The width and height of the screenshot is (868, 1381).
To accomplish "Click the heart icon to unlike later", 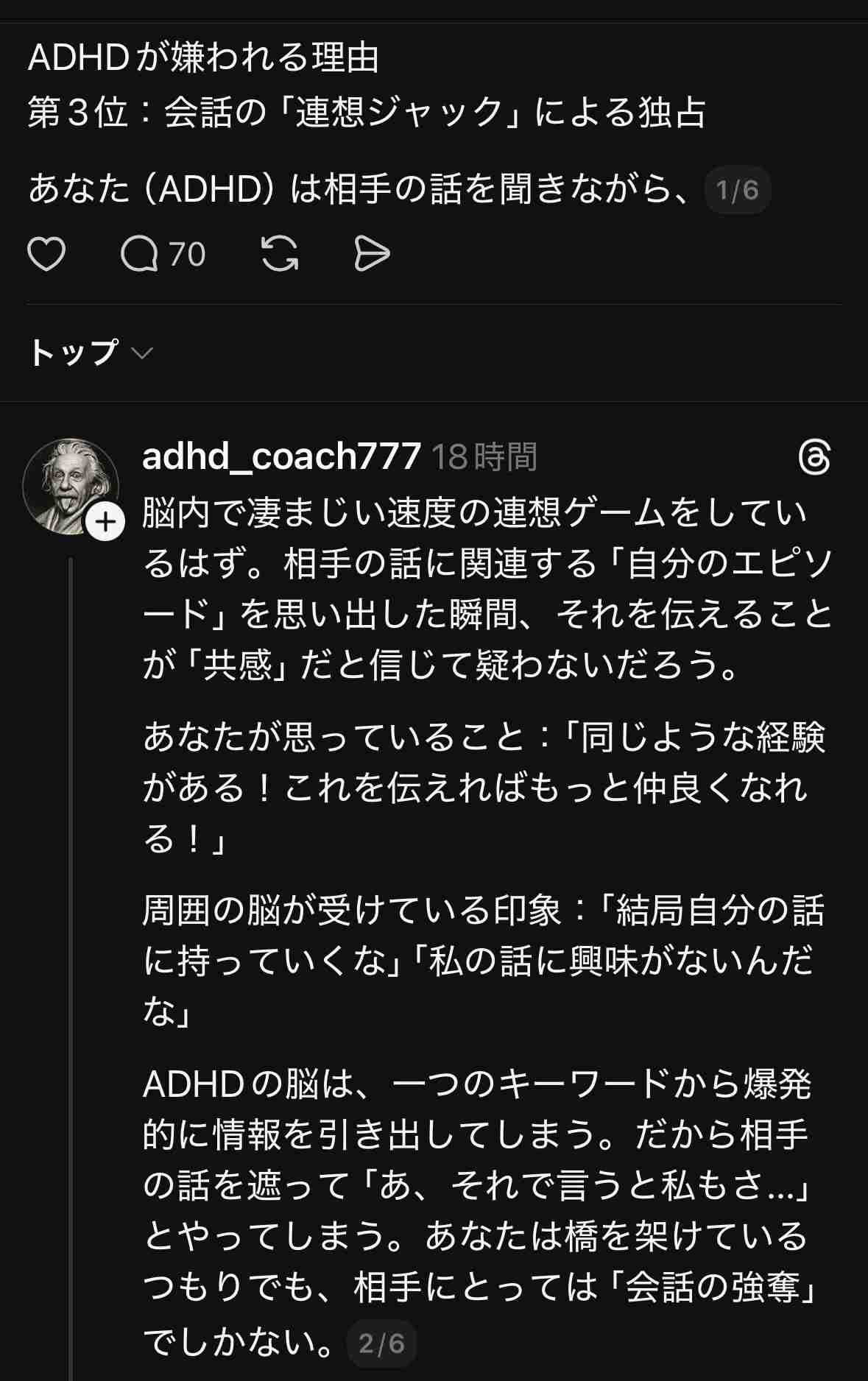I will point(46,255).
